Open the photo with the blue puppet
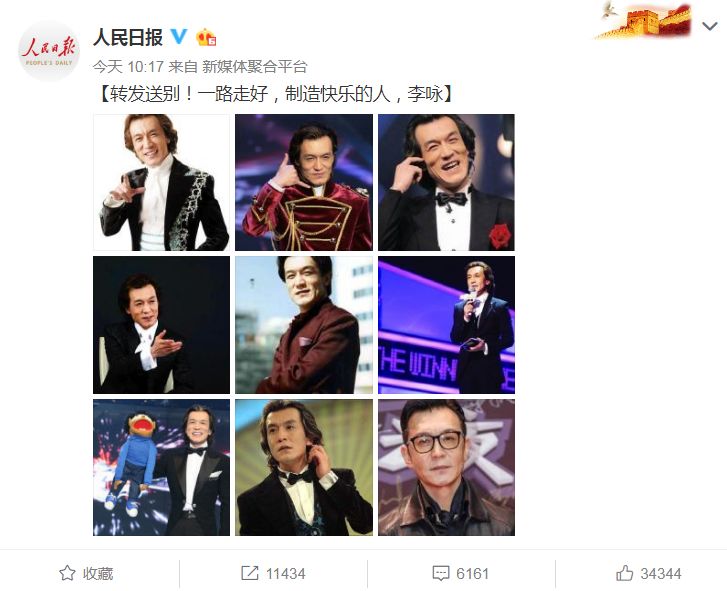 161,467
